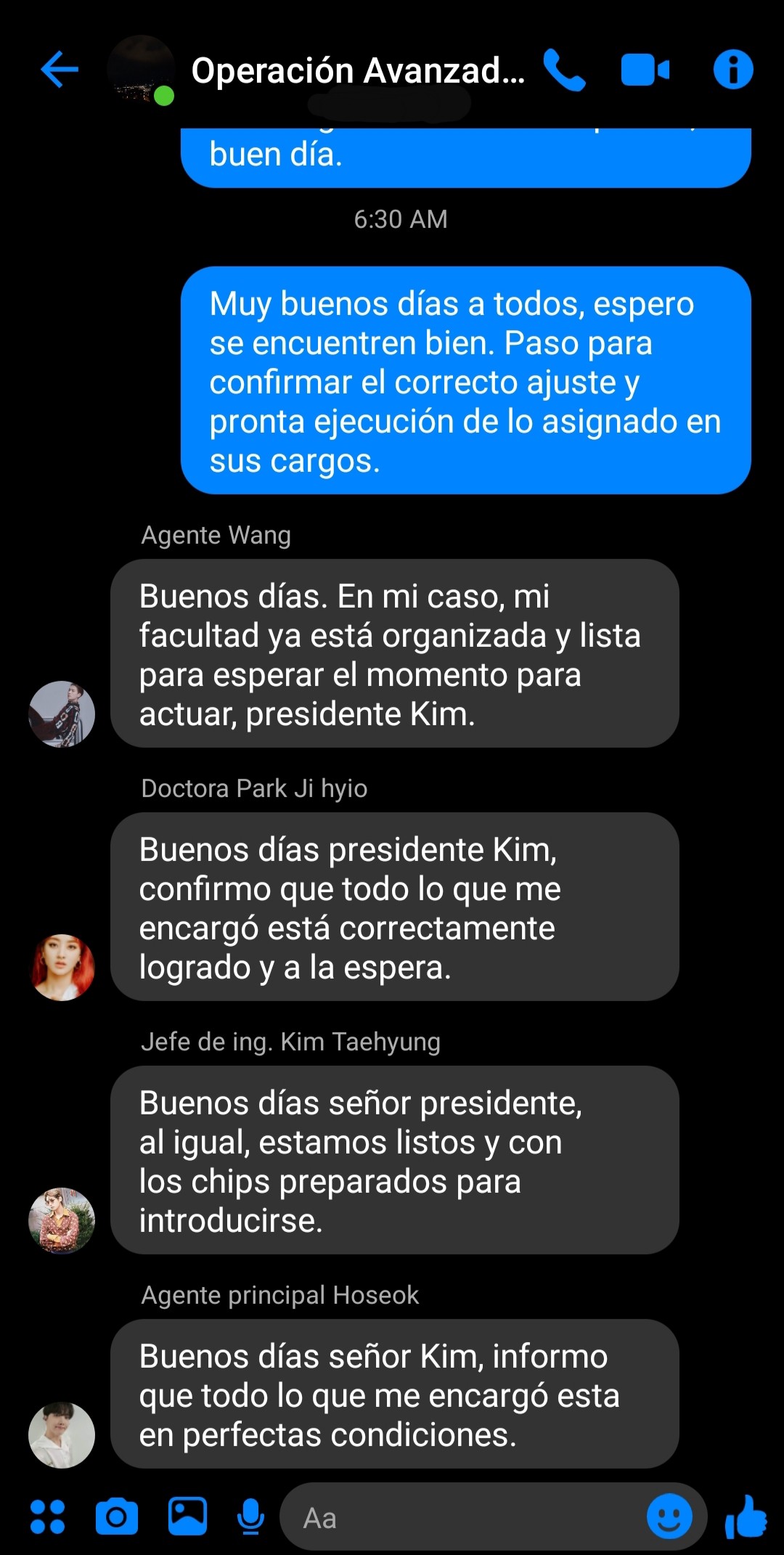Viewport: 784px width, 1555px height.
Task: Open the more options grid icon
Action: click(x=48, y=1517)
